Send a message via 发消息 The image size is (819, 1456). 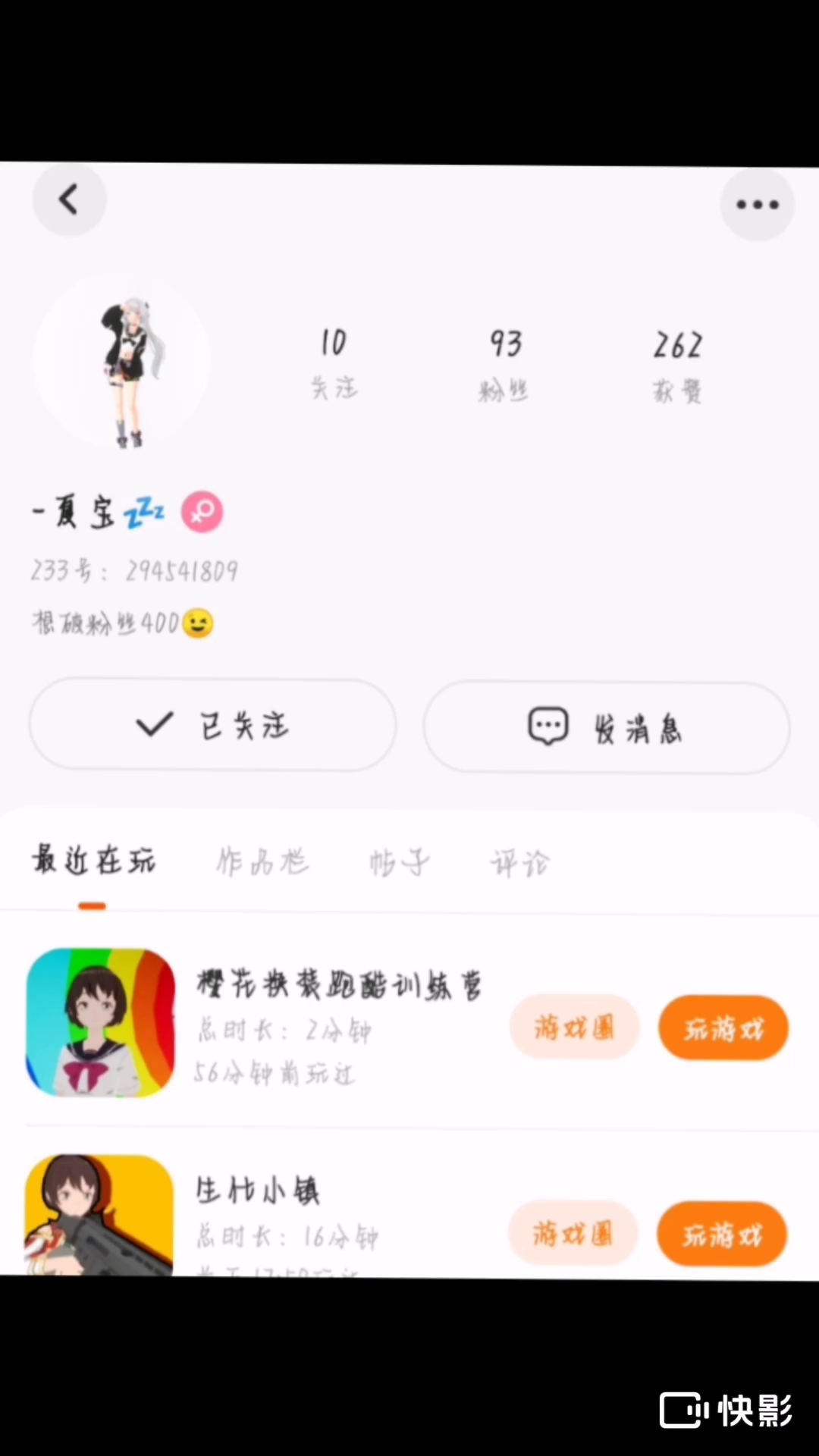click(x=606, y=728)
